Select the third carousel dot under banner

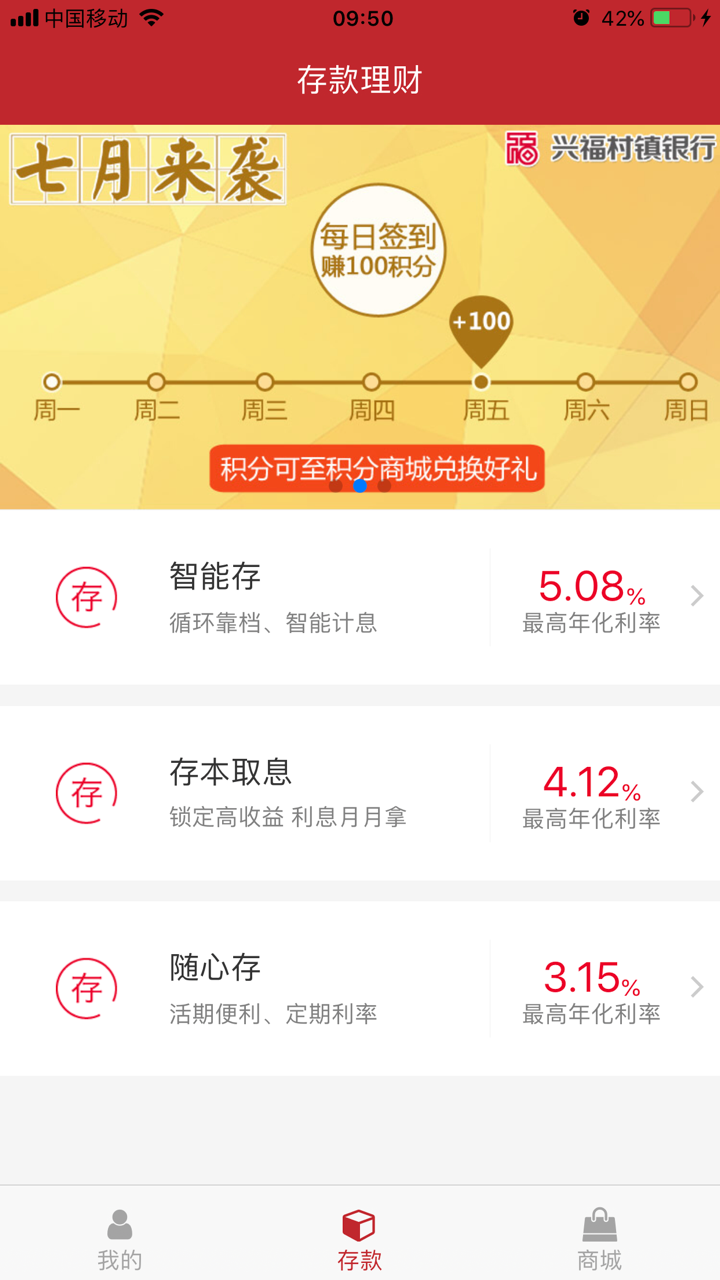[382, 487]
